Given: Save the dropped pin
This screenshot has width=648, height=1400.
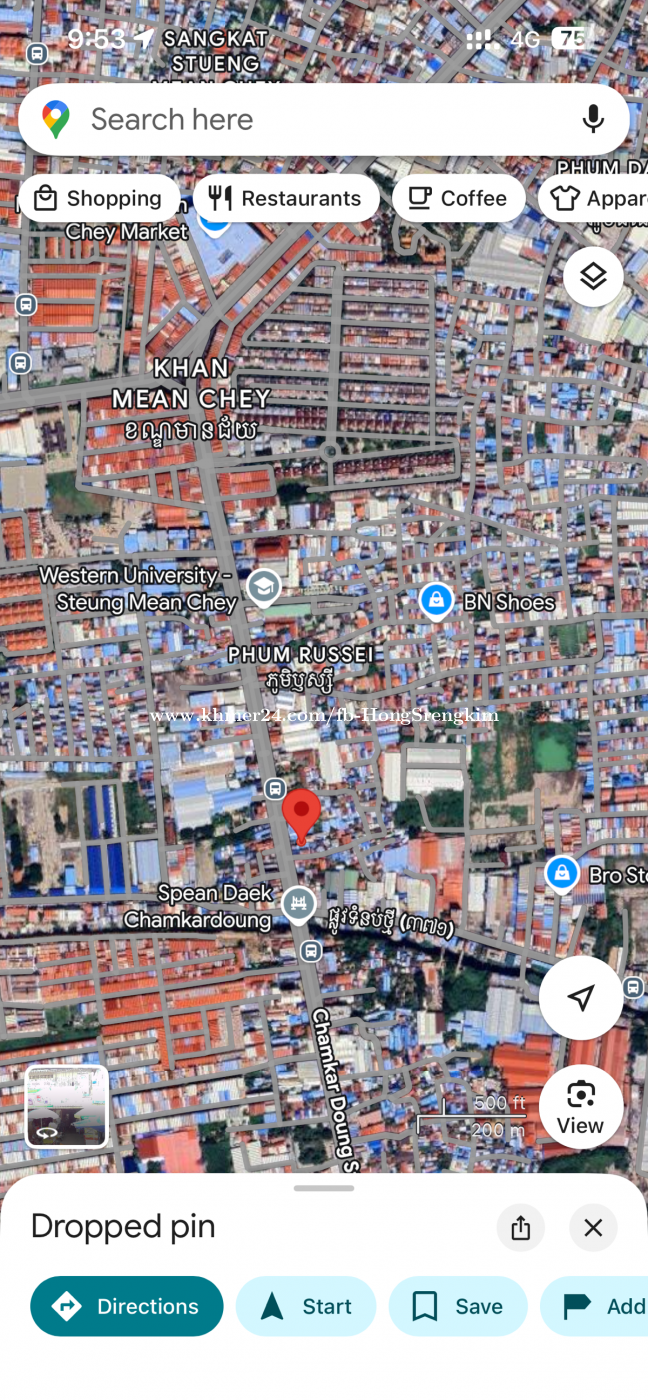Looking at the screenshot, I should click(x=458, y=1306).
